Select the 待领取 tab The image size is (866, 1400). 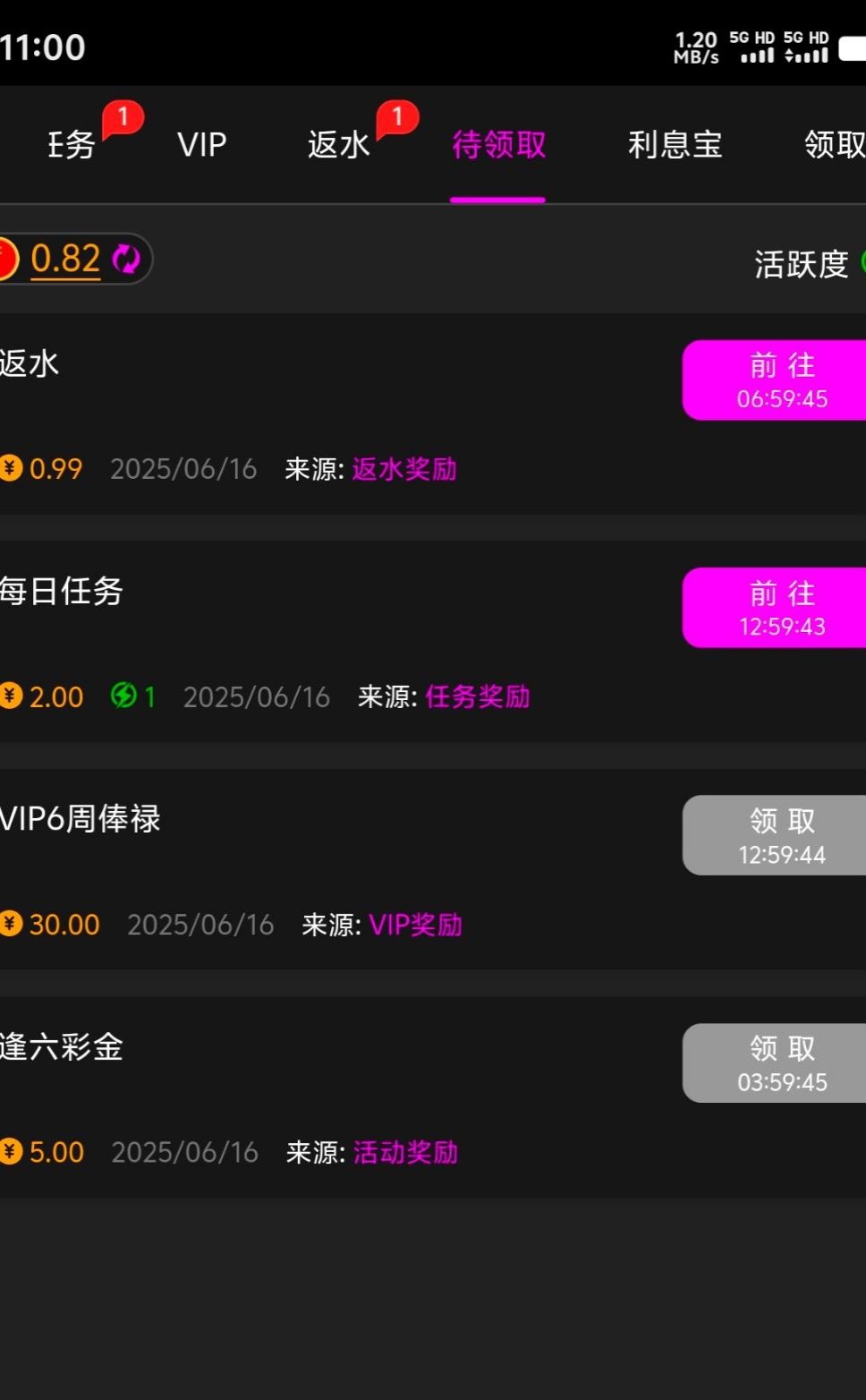pyautogui.click(x=498, y=144)
